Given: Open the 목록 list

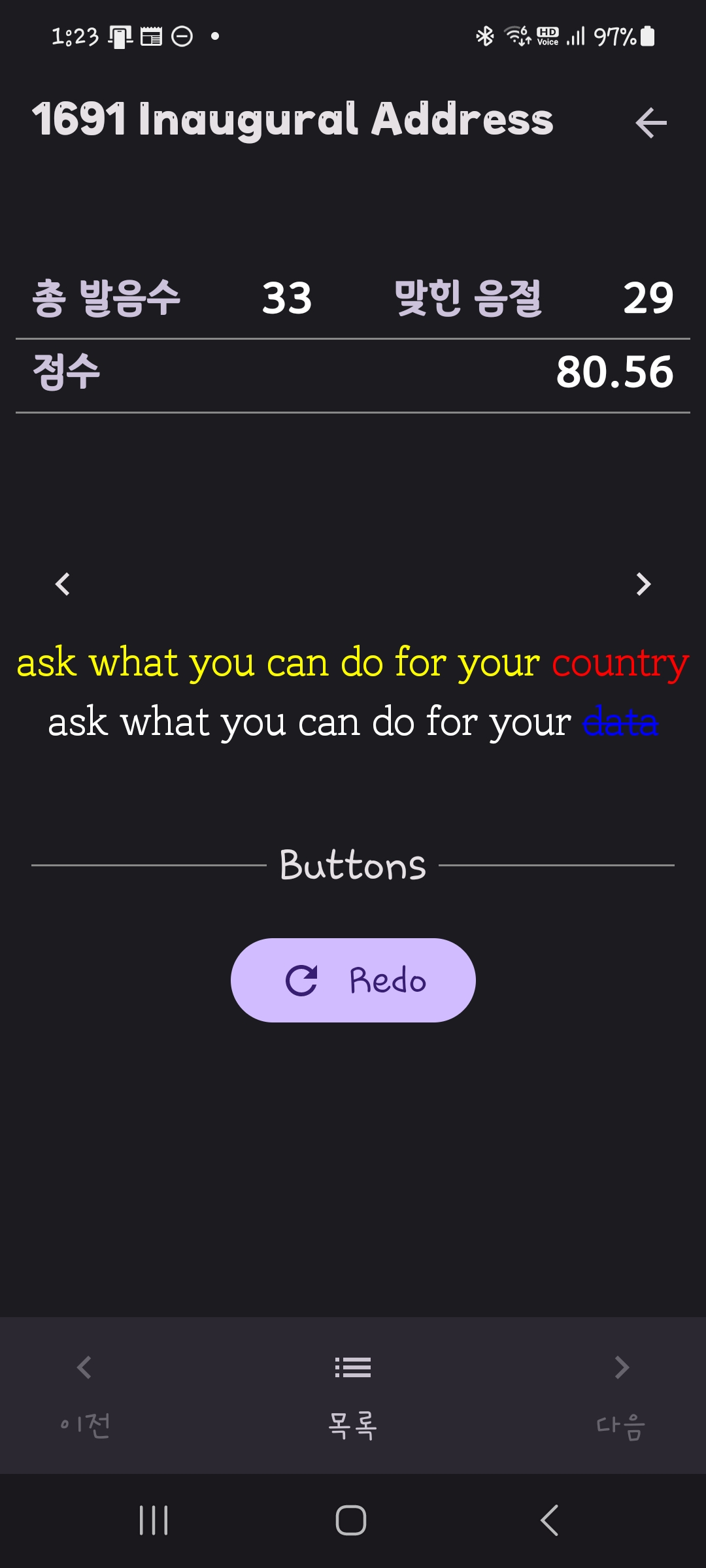Looking at the screenshot, I should (353, 1396).
